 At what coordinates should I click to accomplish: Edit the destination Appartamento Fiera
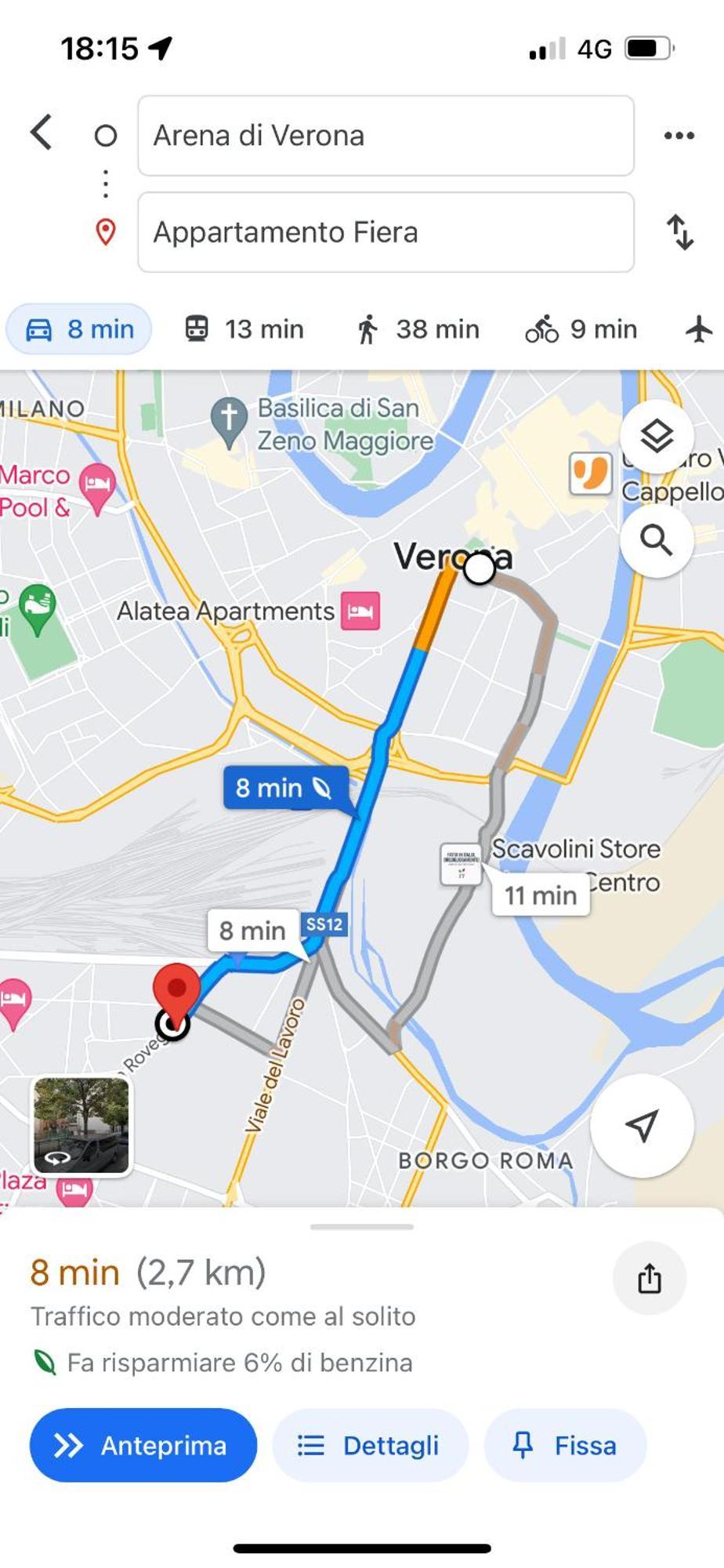386,232
